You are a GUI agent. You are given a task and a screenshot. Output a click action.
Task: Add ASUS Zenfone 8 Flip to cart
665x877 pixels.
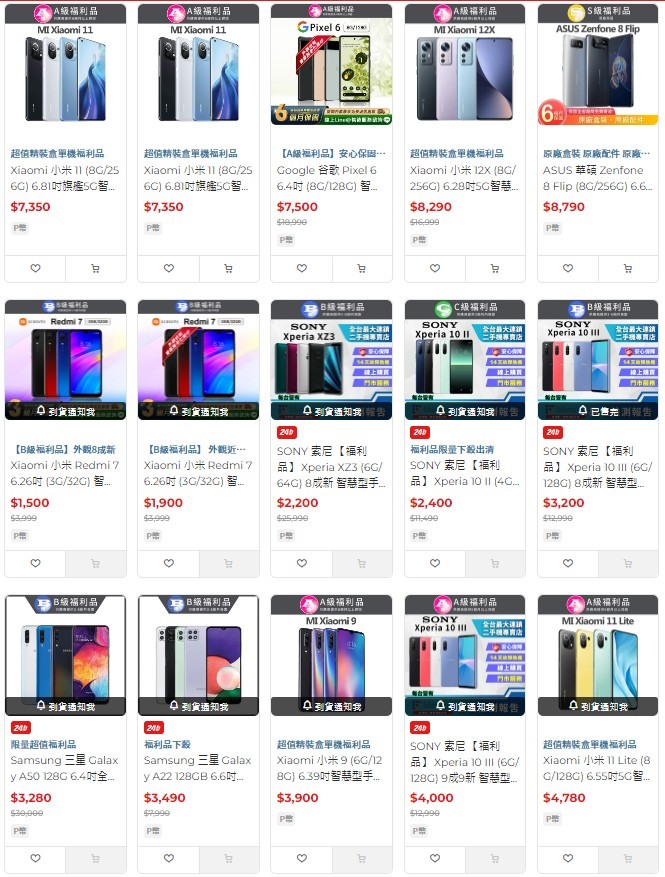tap(627, 268)
